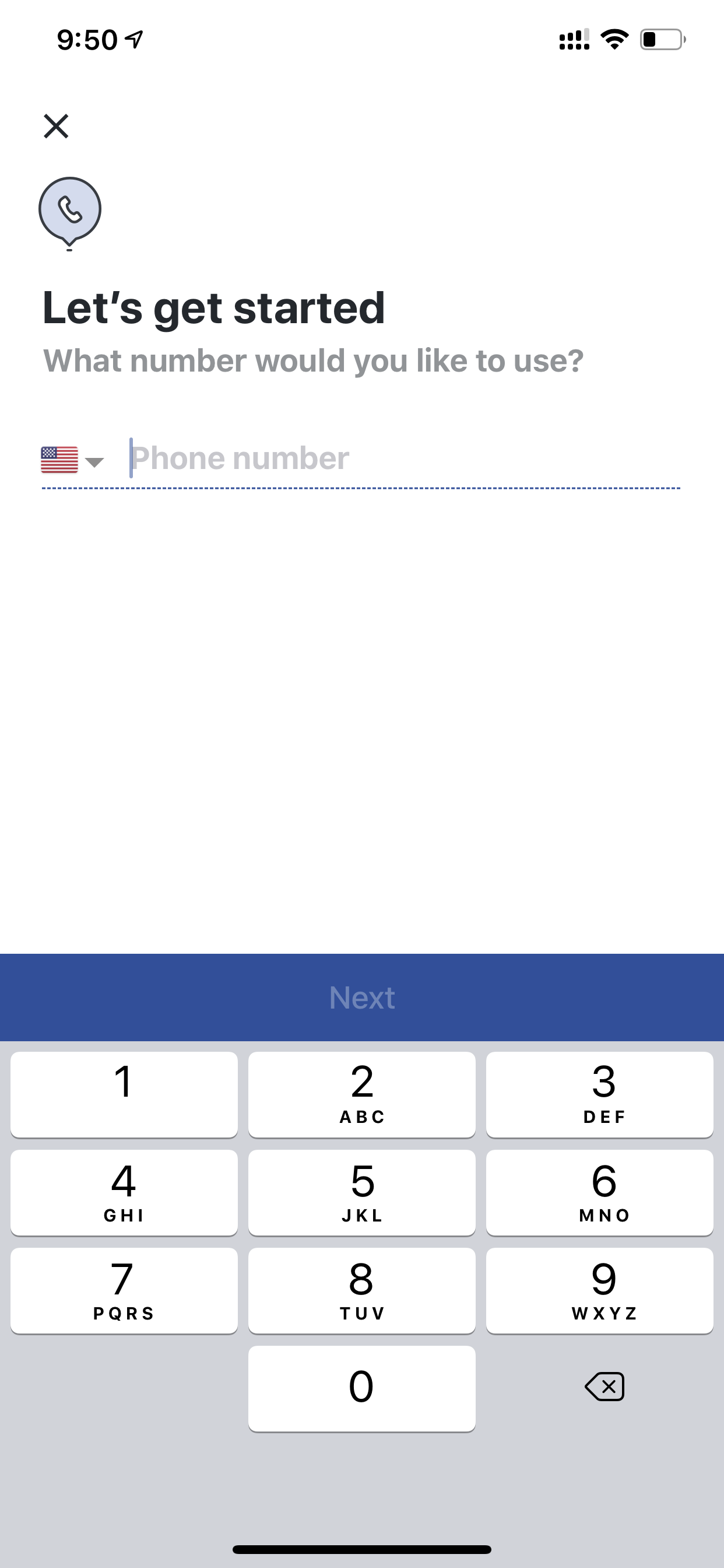Open the country flag dropdown

pyautogui.click(x=72, y=460)
